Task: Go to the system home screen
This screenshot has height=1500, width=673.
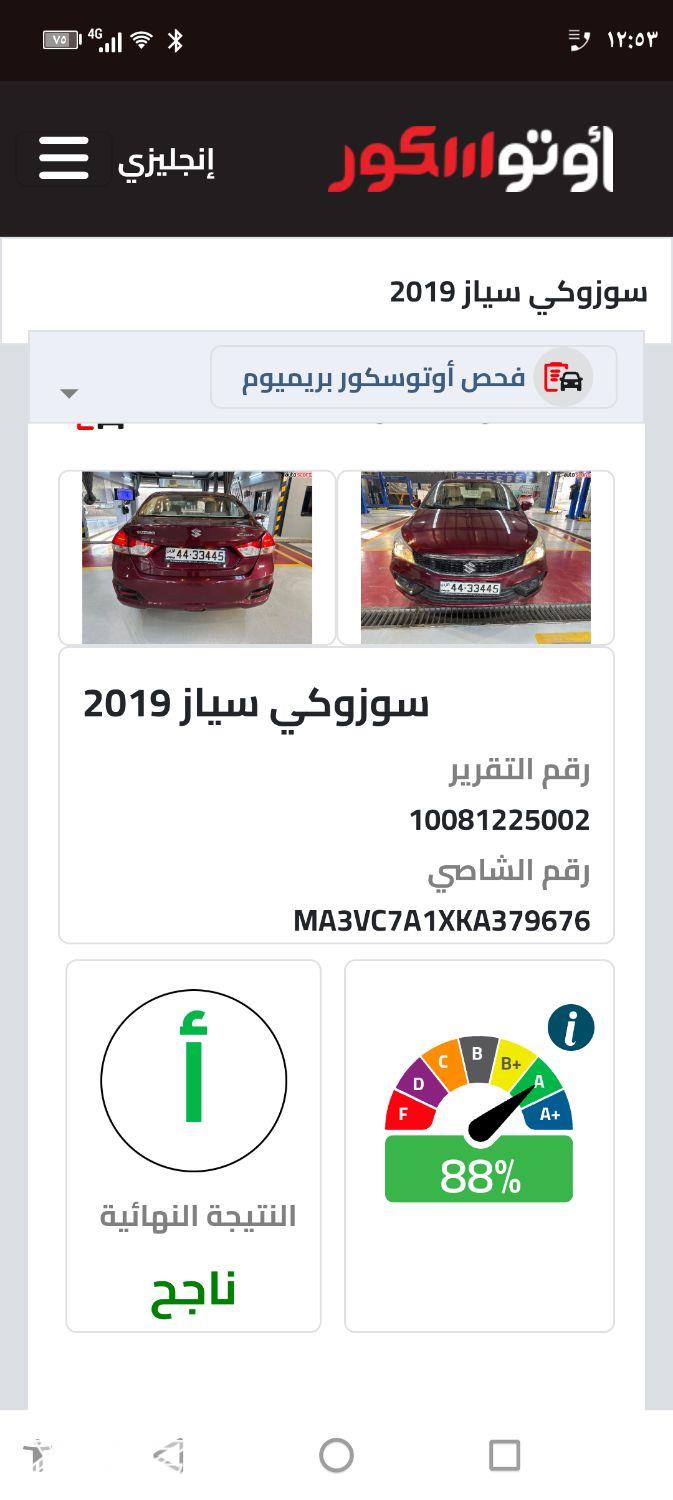Action: pos(336,1455)
